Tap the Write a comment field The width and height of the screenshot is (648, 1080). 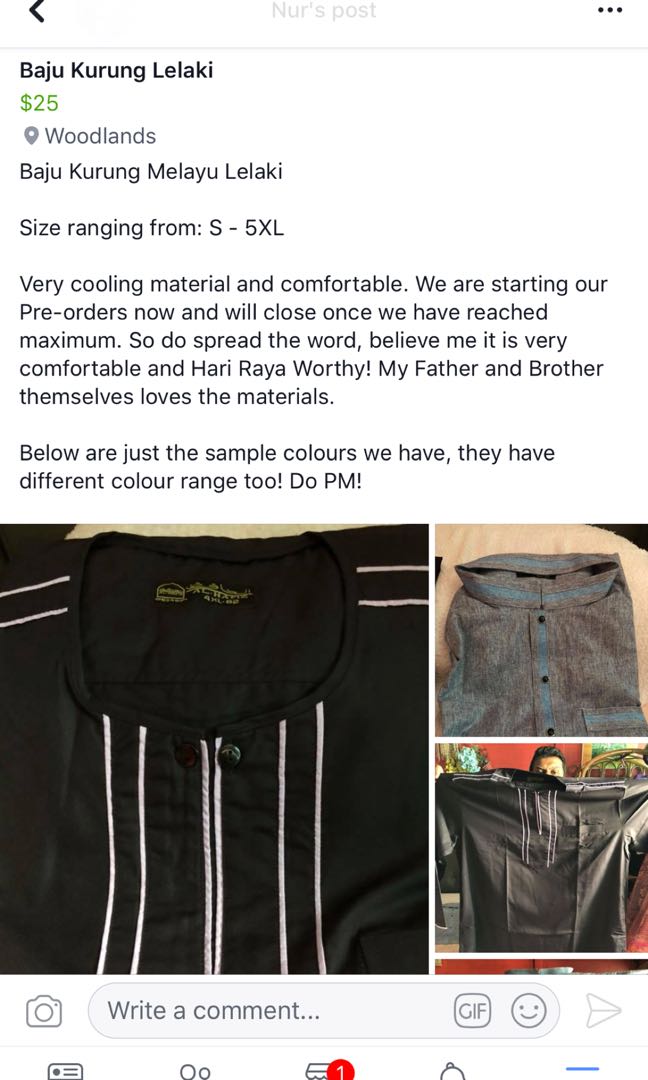[x=270, y=1011]
